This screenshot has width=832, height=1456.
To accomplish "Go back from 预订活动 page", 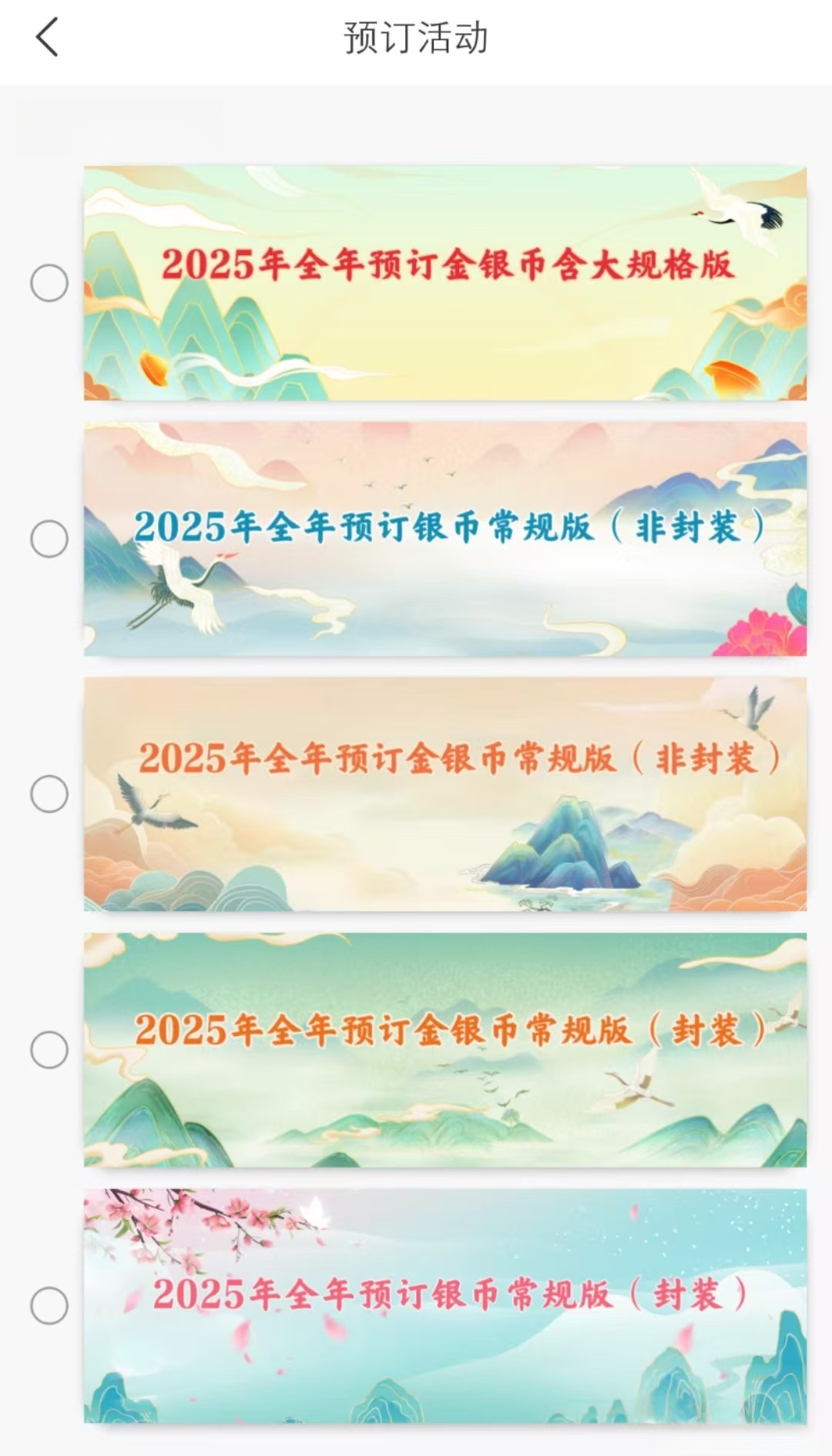I will tap(47, 38).
